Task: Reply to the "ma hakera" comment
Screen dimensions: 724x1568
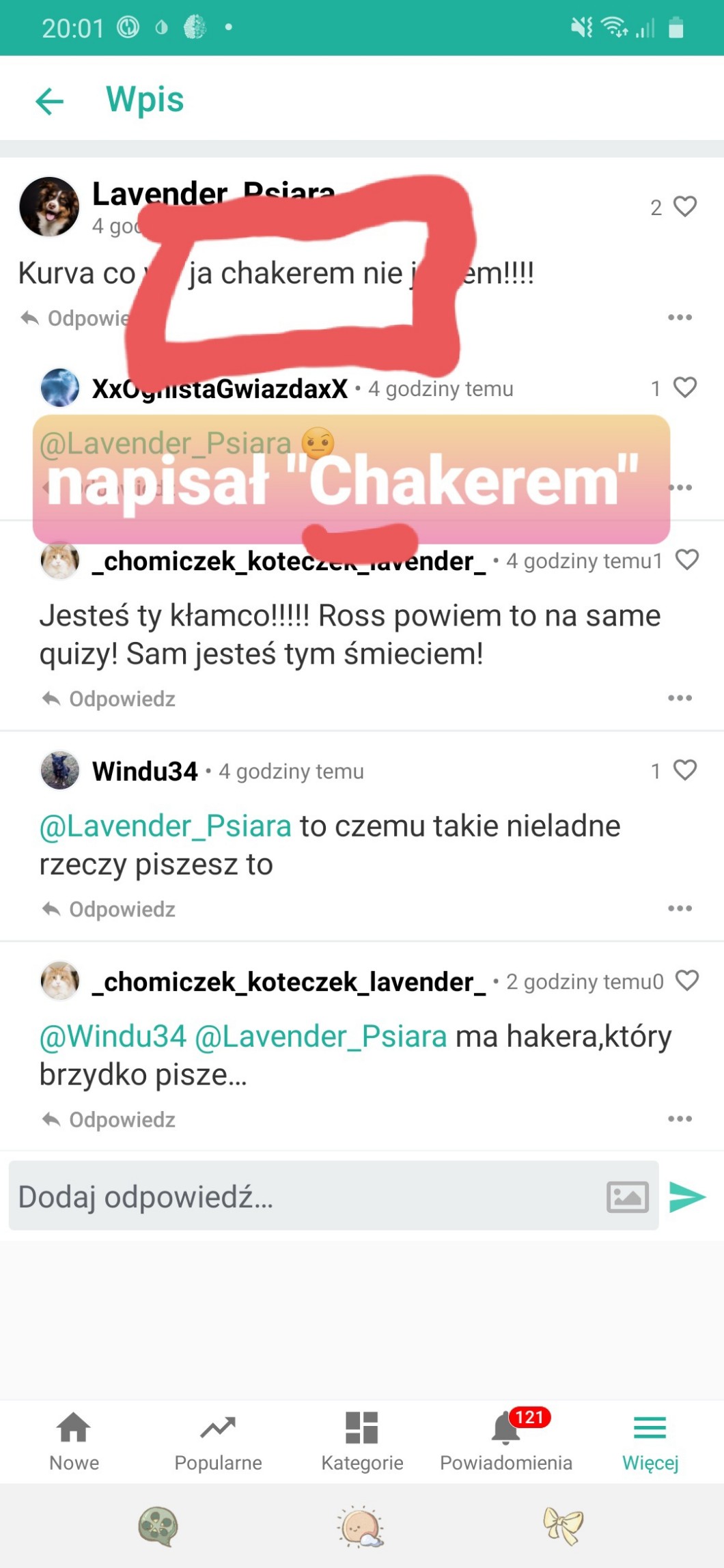Action: coord(109,1119)
